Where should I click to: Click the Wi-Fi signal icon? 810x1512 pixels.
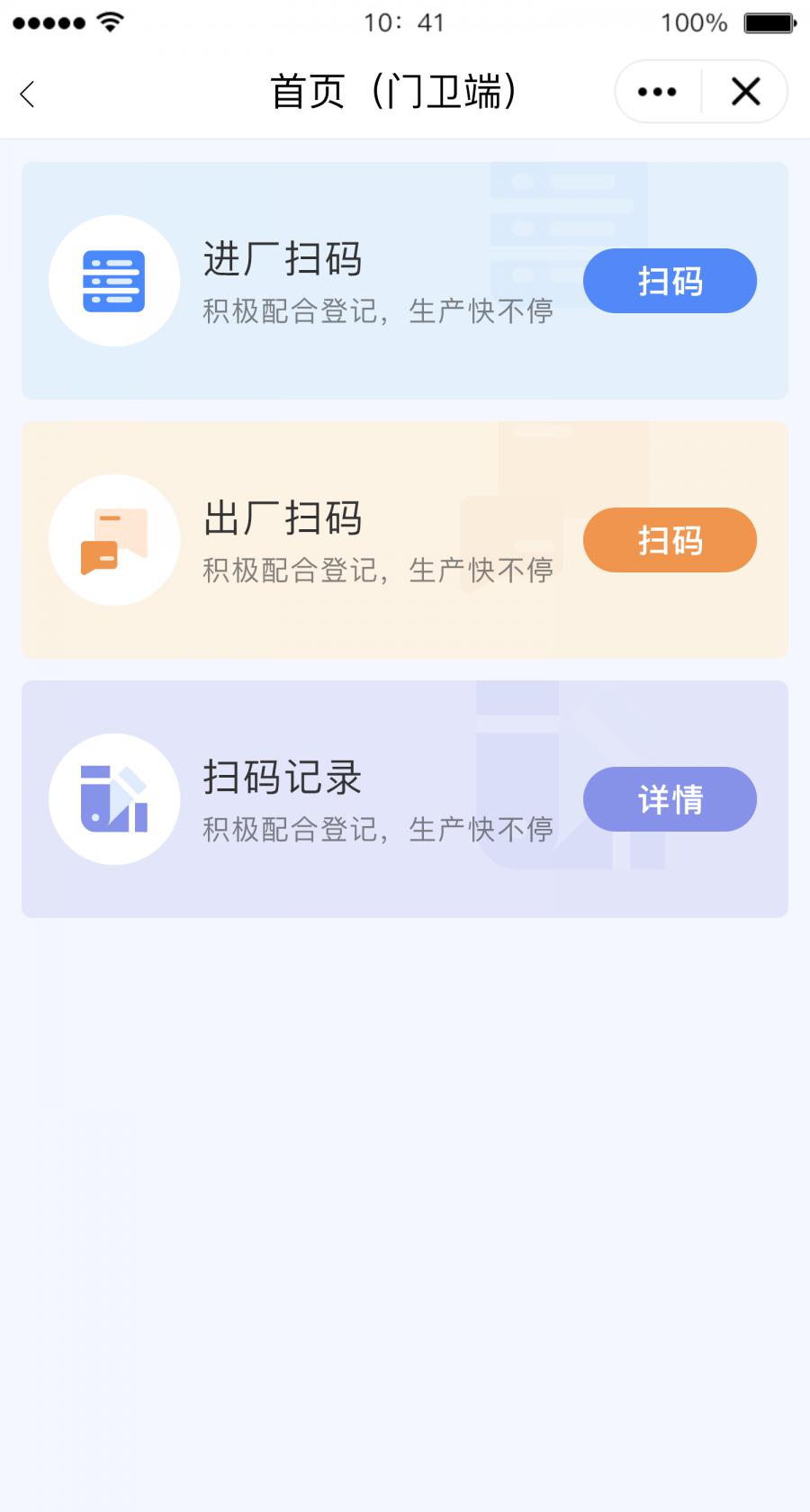coord(110,22)
